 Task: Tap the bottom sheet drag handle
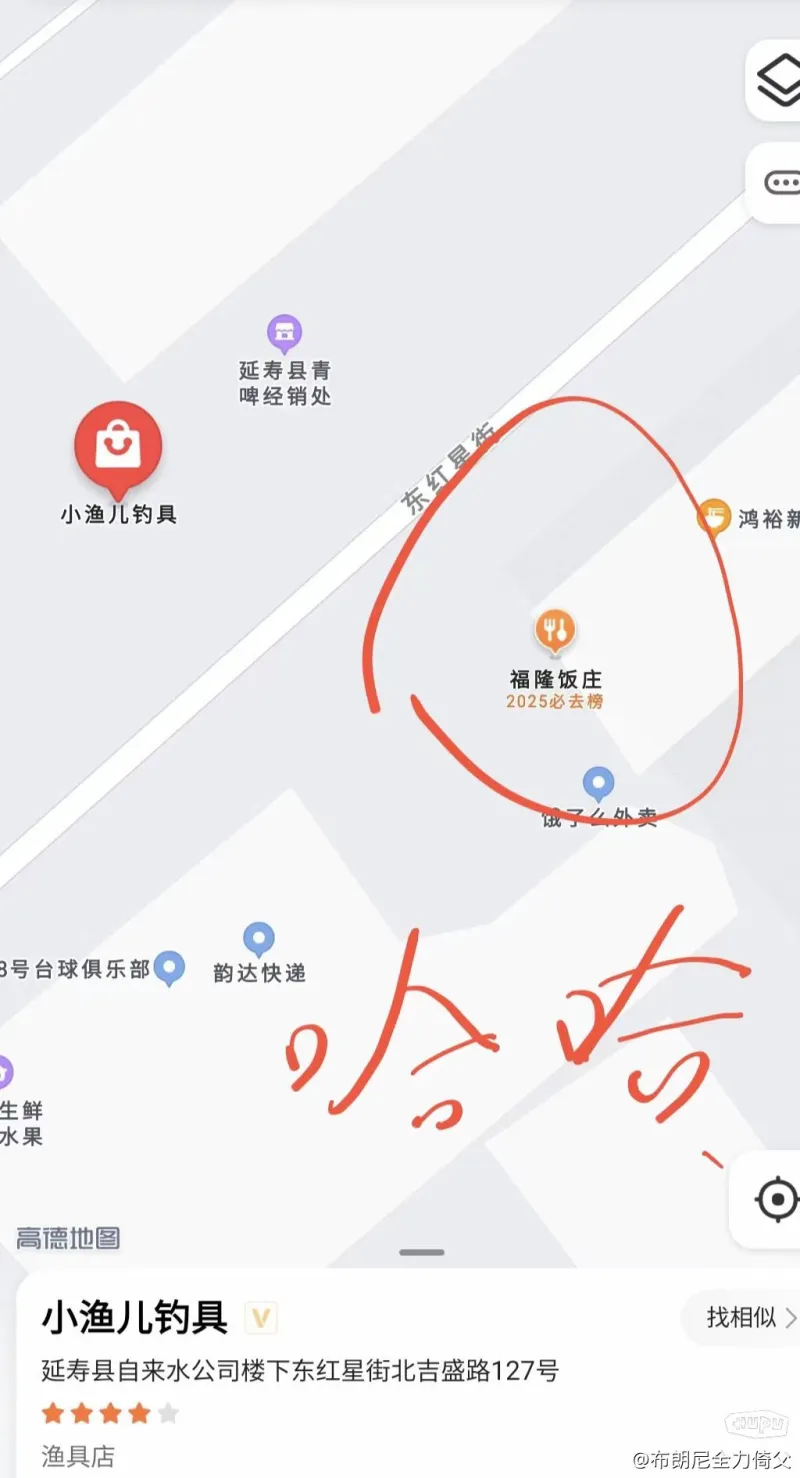click(421, 1252)
